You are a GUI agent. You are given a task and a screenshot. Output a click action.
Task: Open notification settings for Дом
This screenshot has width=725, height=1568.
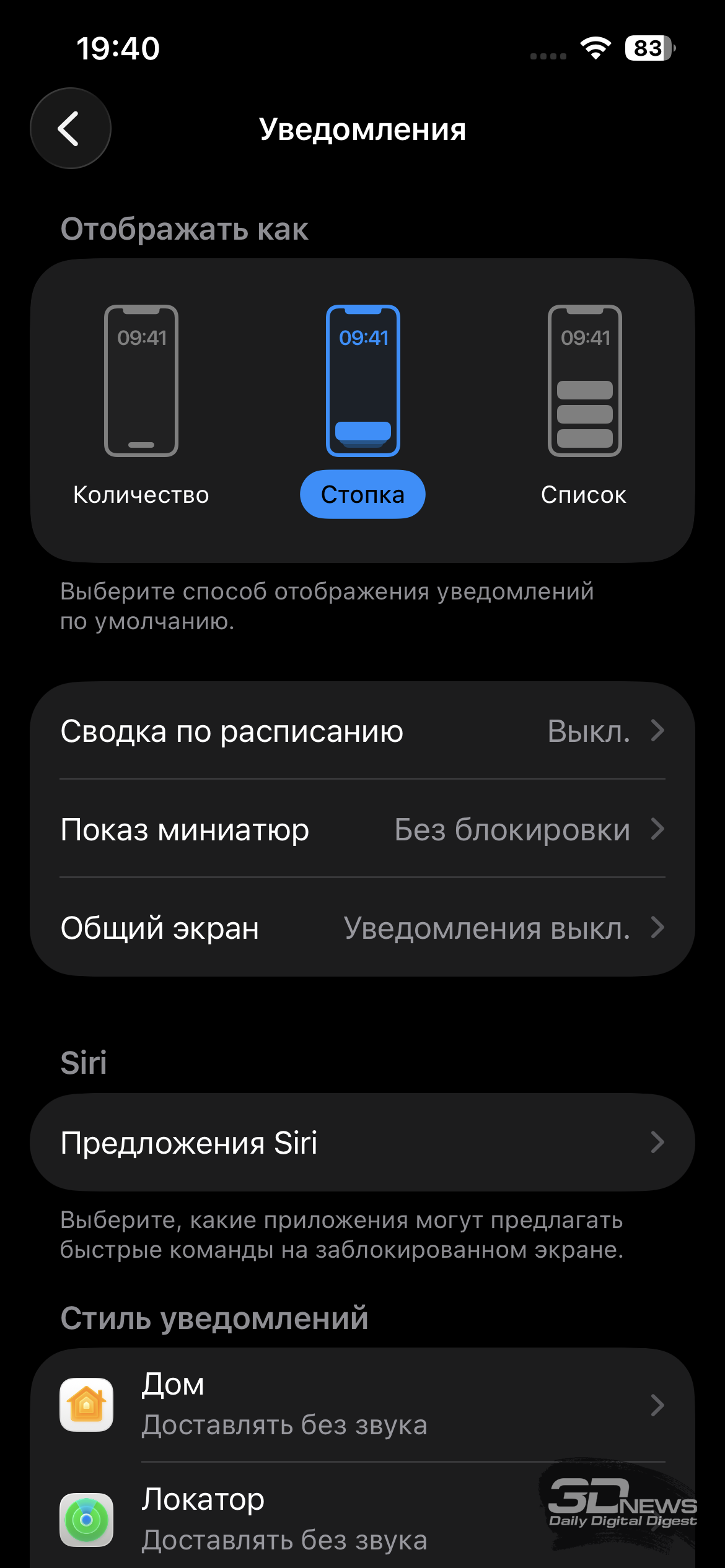(x=362, y=1405)
